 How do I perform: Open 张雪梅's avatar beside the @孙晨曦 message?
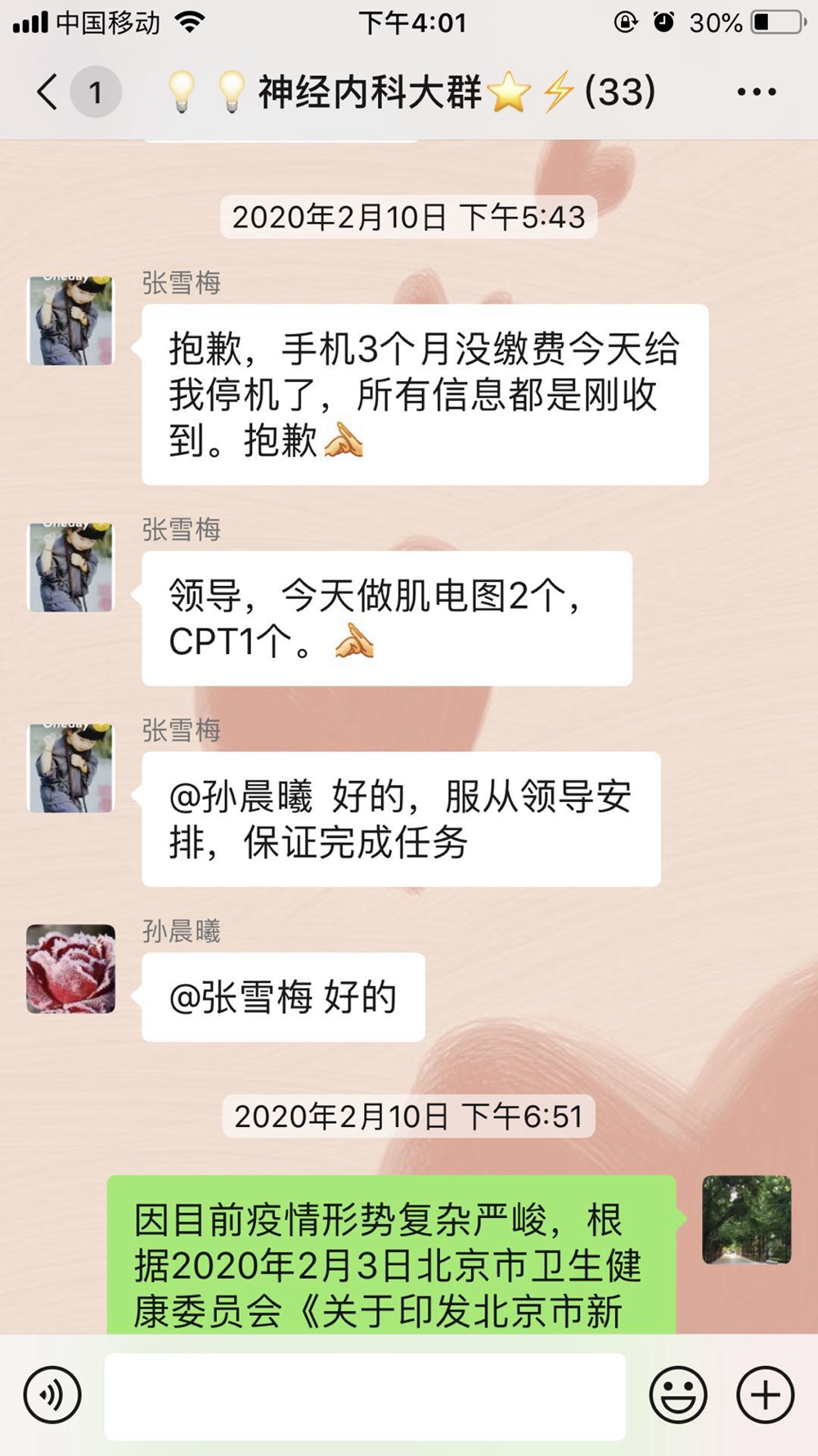(71, 768)
